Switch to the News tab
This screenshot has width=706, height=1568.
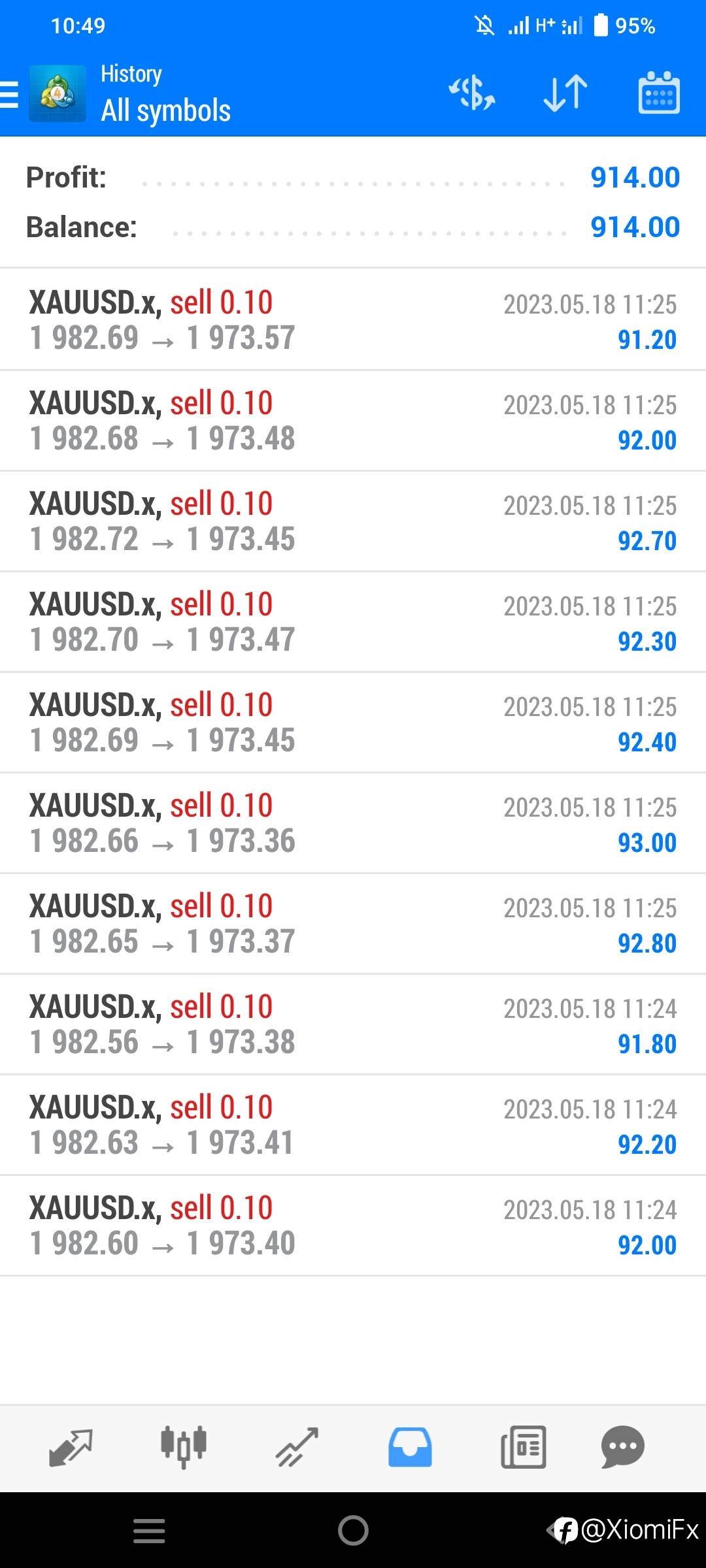pyautogui.click(x=523, y=1447)
